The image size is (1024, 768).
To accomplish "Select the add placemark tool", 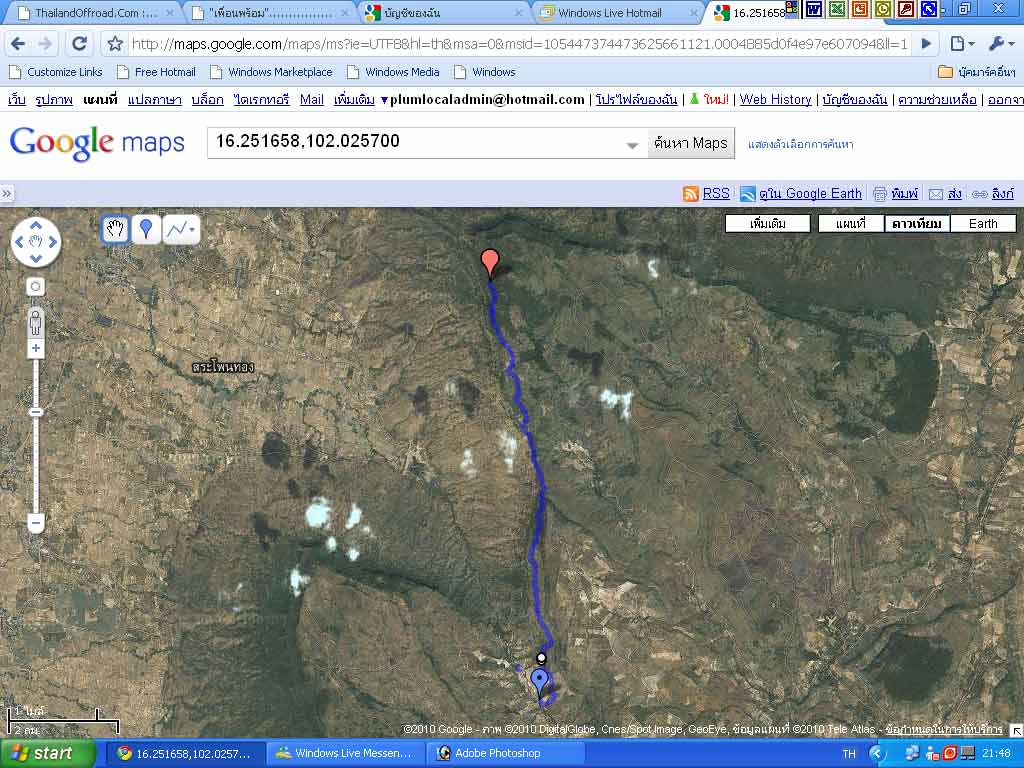I will (146, 230).
